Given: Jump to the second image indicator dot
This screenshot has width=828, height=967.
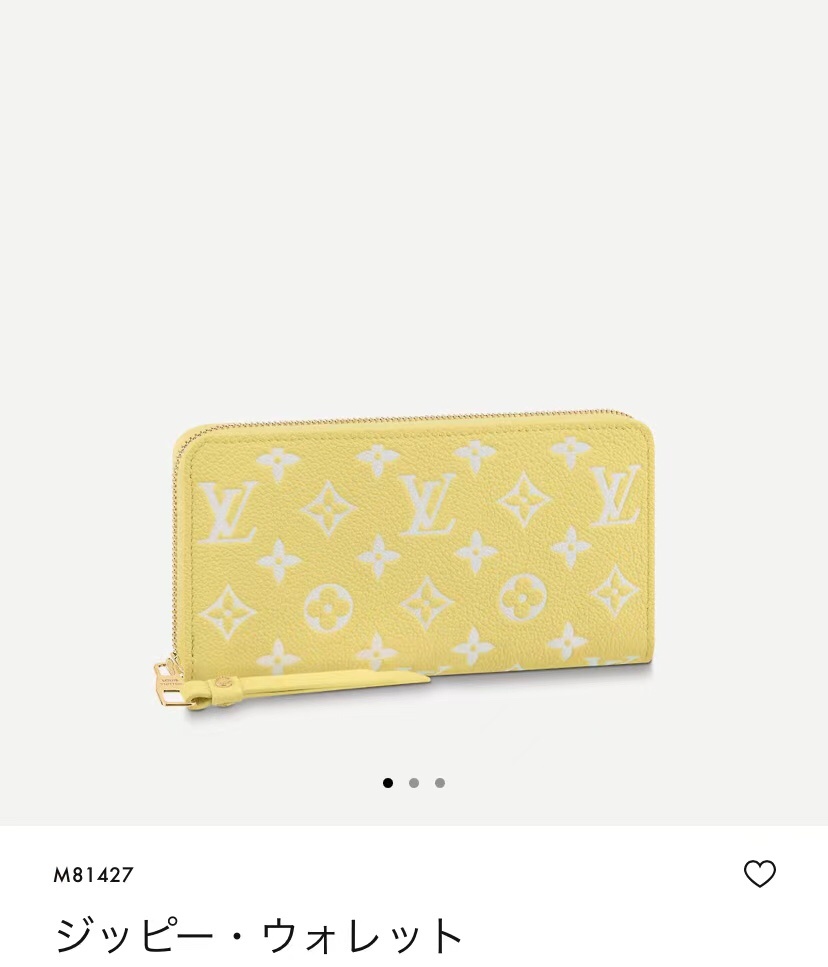Looking at the screenshot, I should tap(414, 783).
